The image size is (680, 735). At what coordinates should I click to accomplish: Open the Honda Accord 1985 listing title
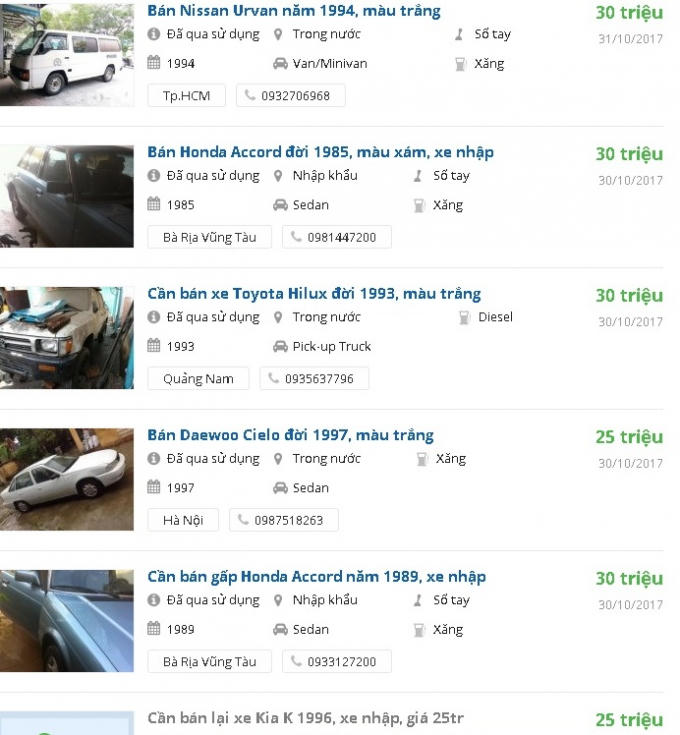(320, 152)
